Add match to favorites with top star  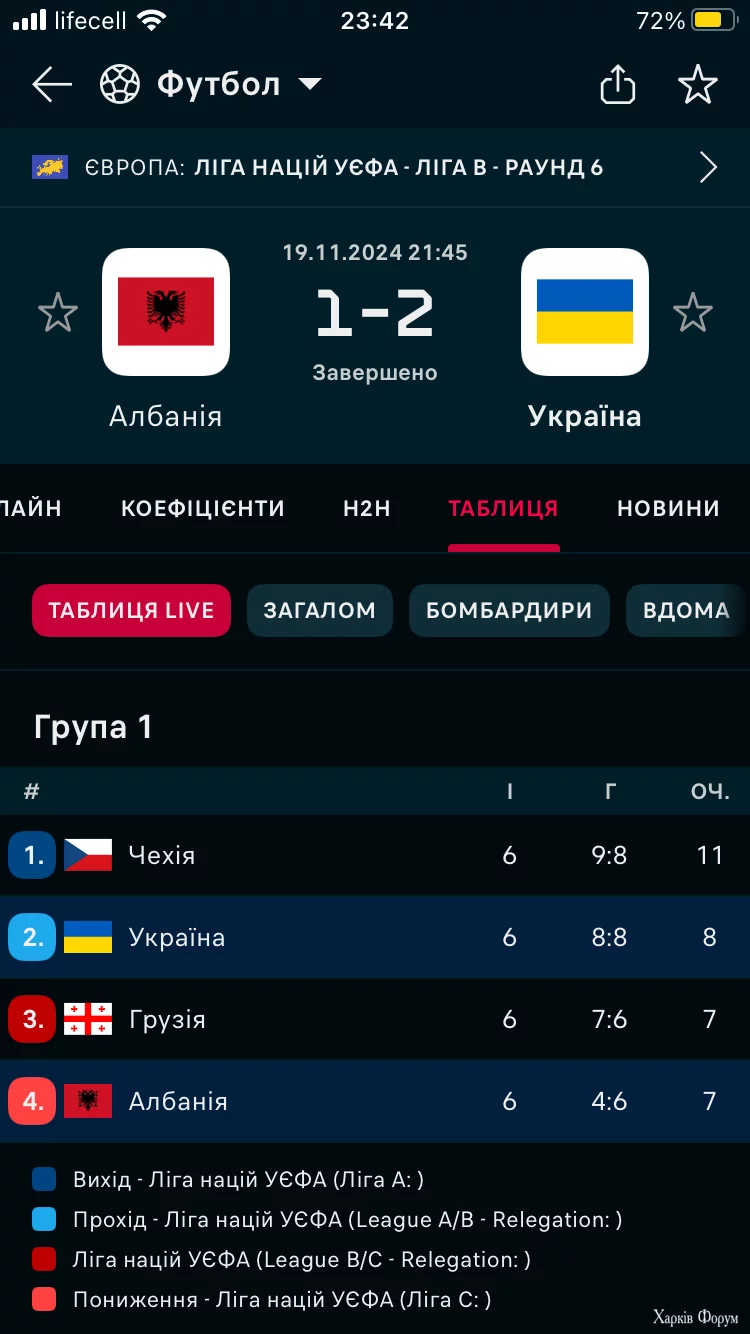tap(698, 85)
